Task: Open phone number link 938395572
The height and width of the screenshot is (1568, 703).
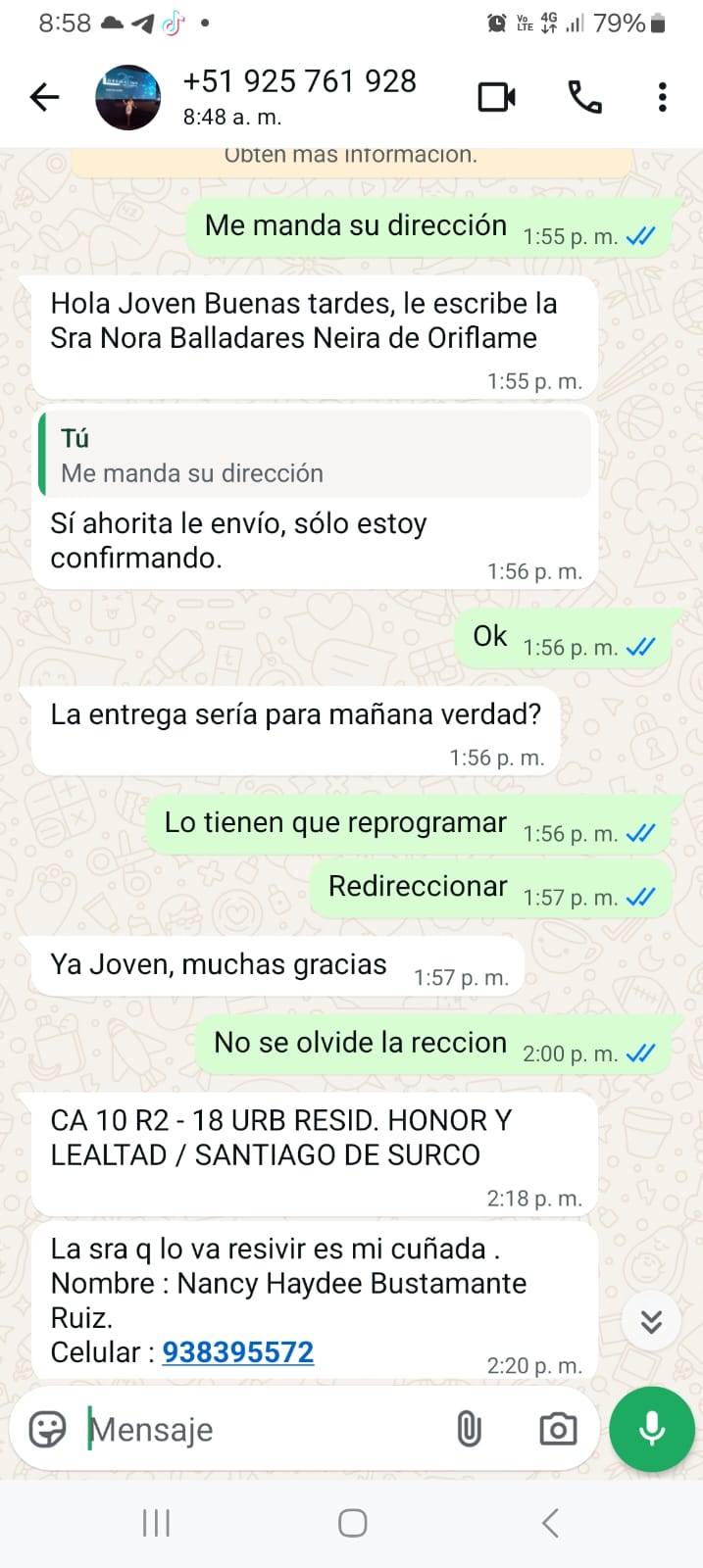Action: coord(237,1352)
